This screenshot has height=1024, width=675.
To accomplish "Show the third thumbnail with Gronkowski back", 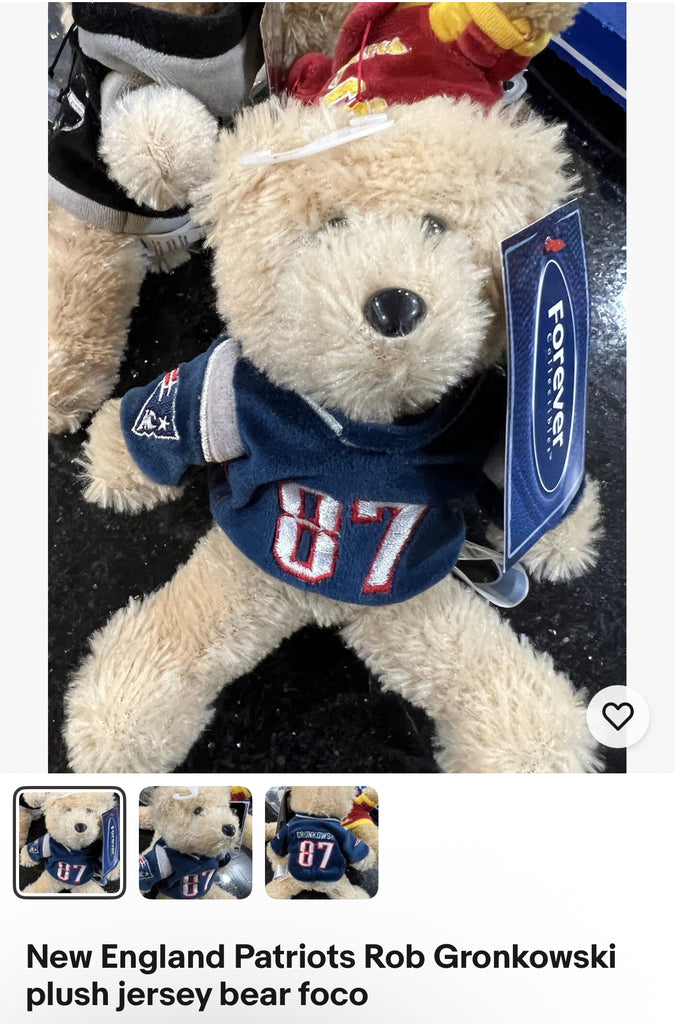I will [x=321, y=842].
